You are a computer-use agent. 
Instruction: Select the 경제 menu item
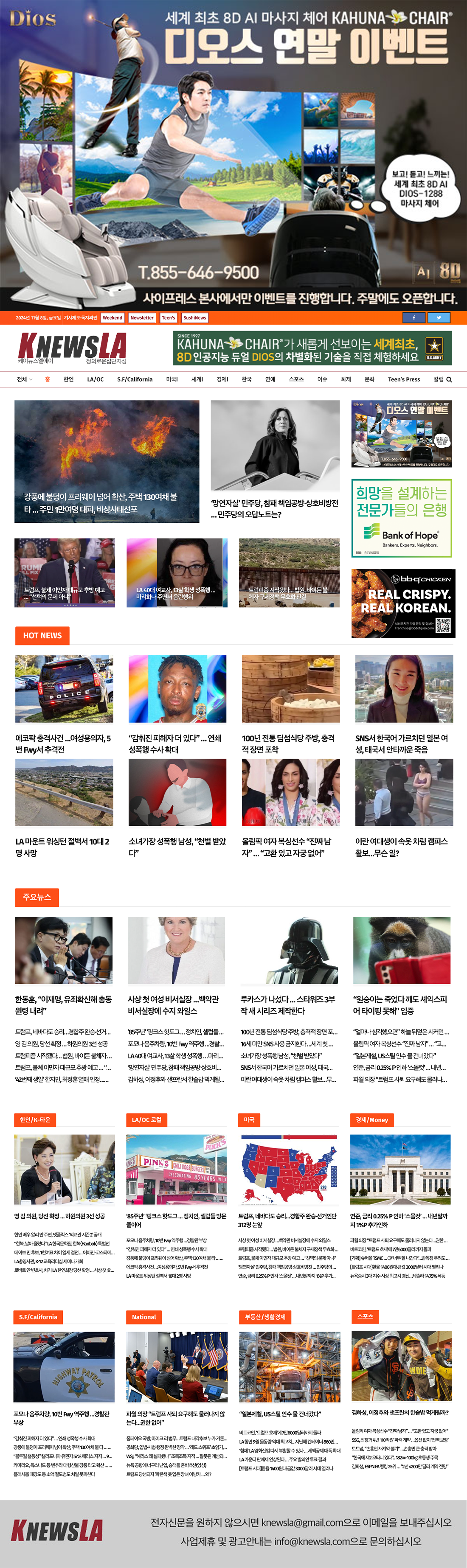222,379
